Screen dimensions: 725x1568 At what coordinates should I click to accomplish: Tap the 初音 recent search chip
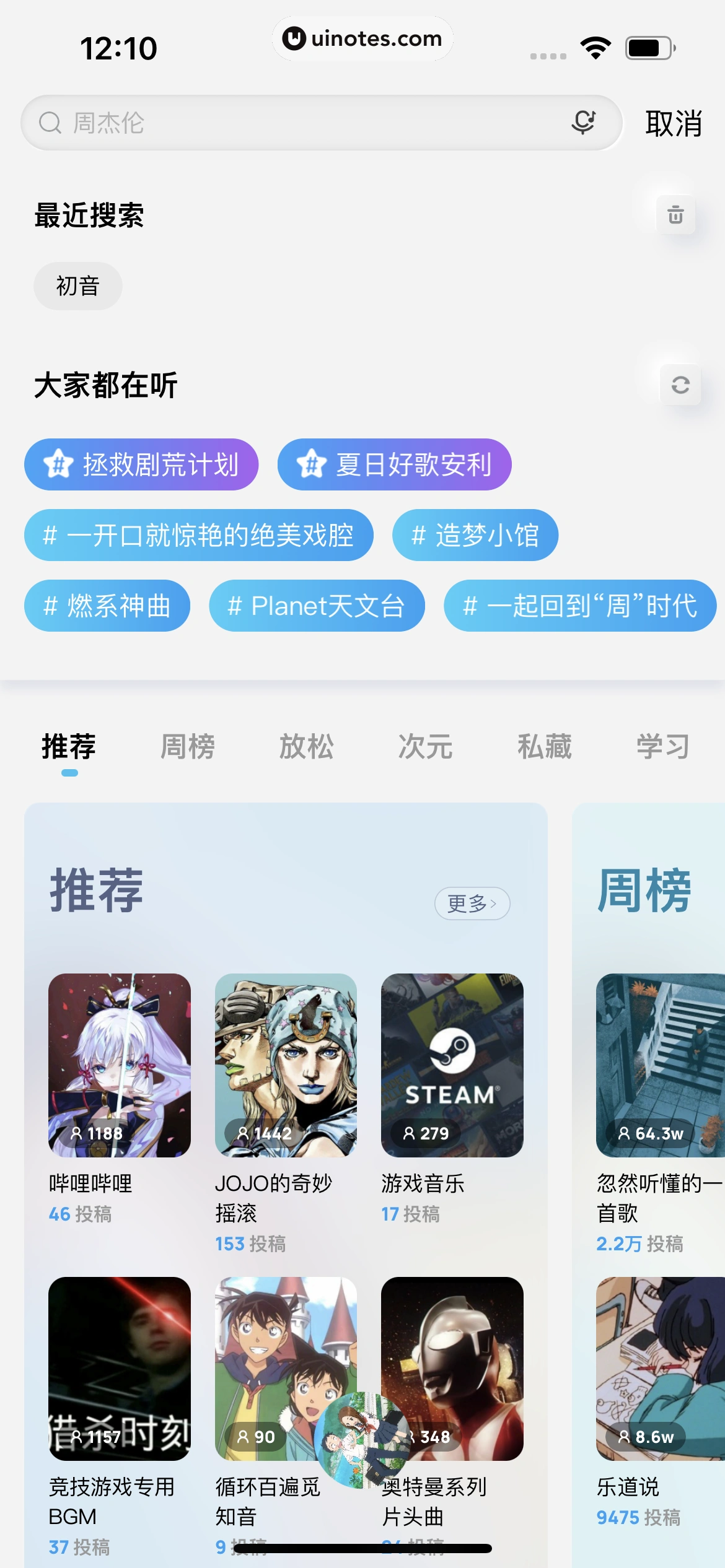[x=77, y=285]
